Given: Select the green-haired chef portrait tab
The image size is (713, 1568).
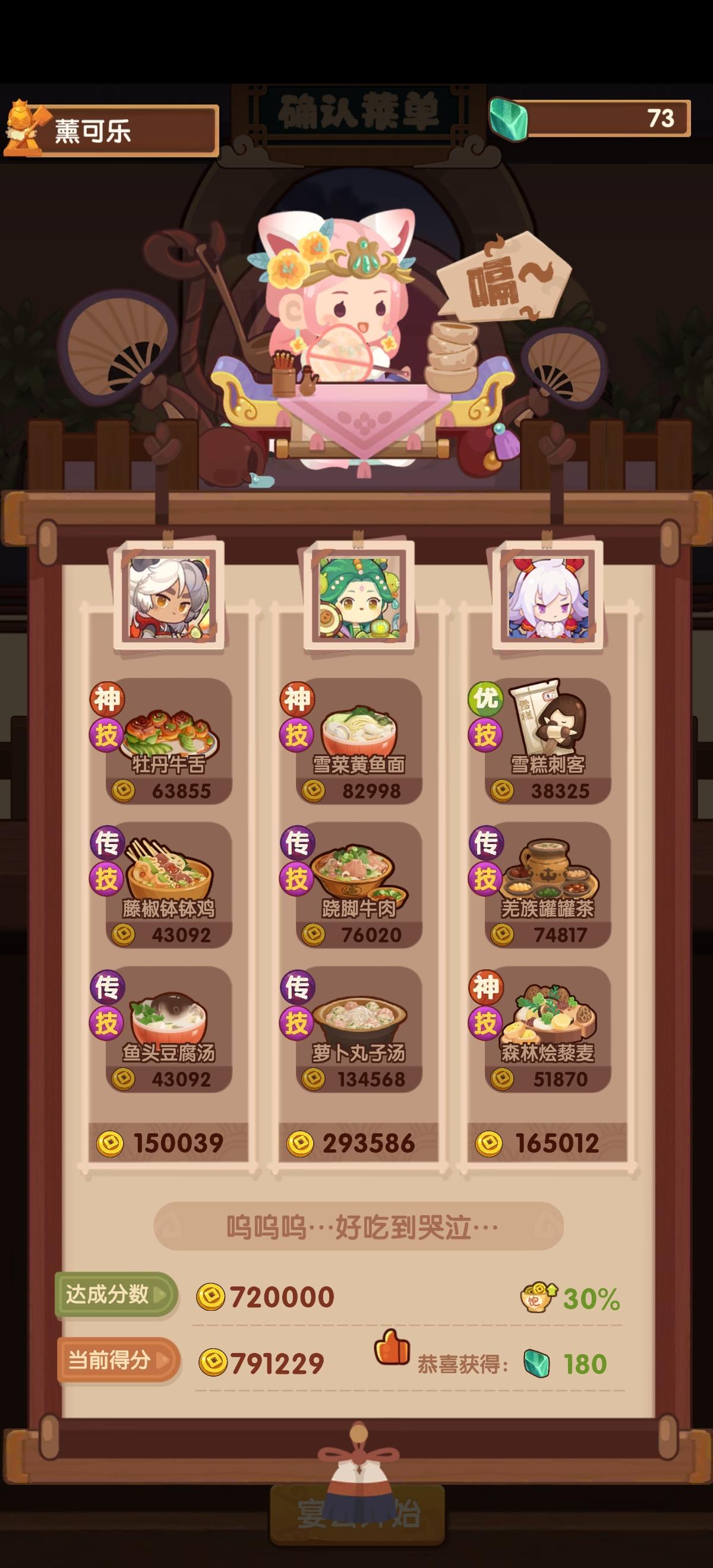Looking at the screenshot, I should pyautogui.click(x=357, y=603).
